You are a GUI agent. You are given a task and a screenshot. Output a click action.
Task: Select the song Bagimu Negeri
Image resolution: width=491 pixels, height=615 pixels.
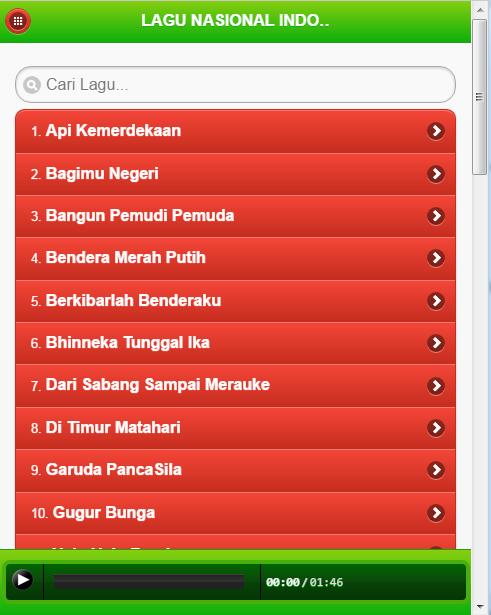click(235, 174)
